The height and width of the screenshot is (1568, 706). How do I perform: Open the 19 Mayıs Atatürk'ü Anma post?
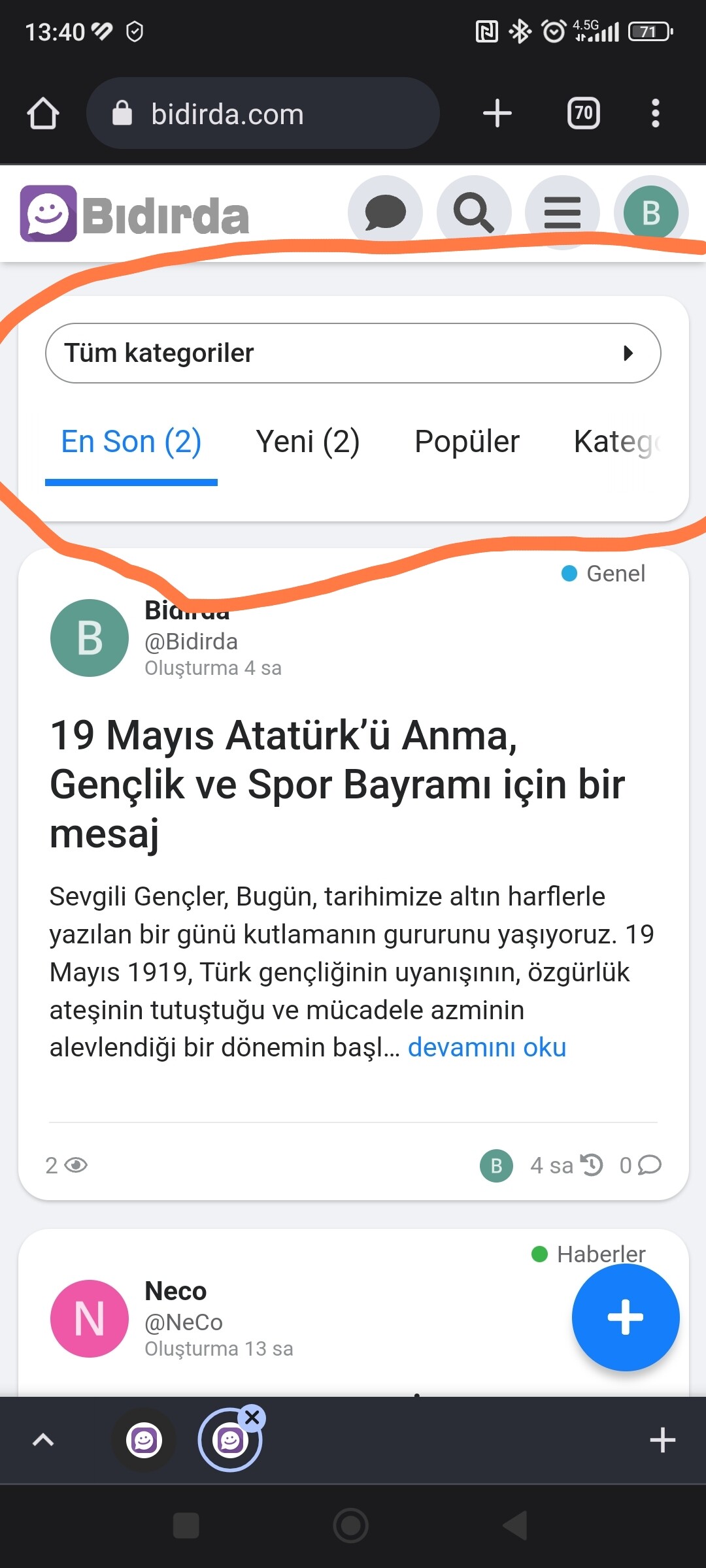point(337,784)
